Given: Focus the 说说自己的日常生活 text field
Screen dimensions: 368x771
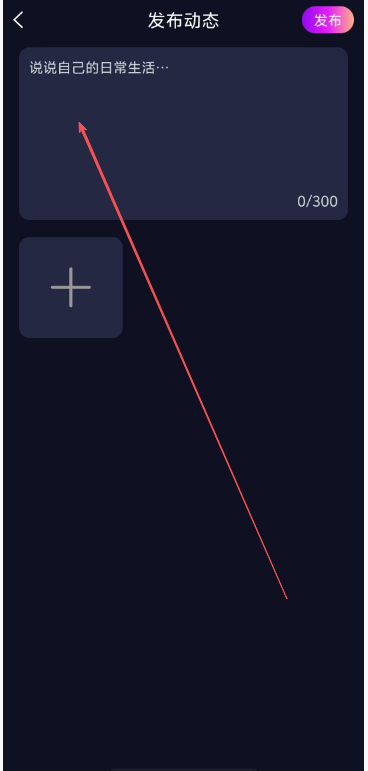Looking at the screenshot, I should (184, 133).
